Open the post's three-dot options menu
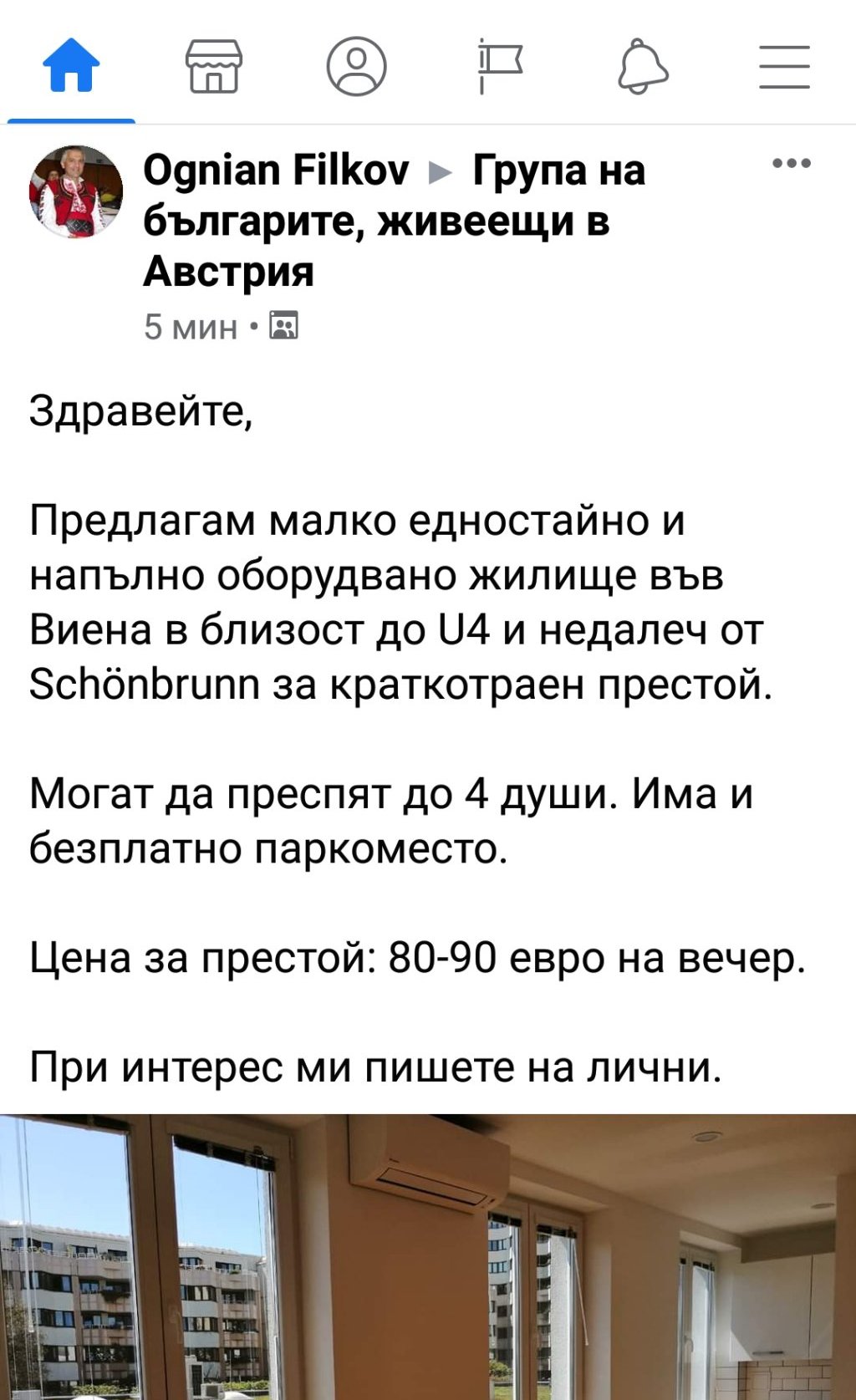The image size is (856, 1400). (791, 164)
